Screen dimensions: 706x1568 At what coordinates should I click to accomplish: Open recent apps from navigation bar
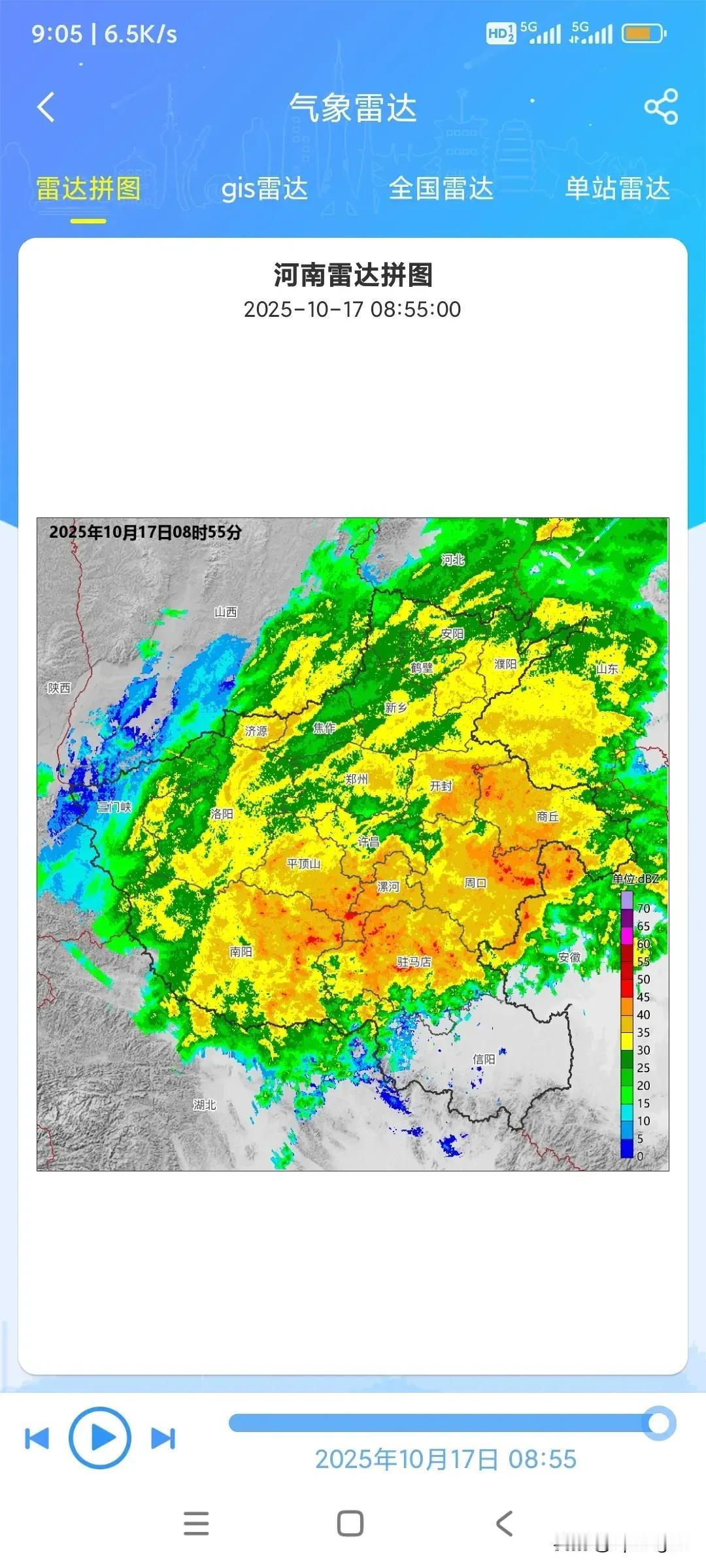[x=196, y=1524]
